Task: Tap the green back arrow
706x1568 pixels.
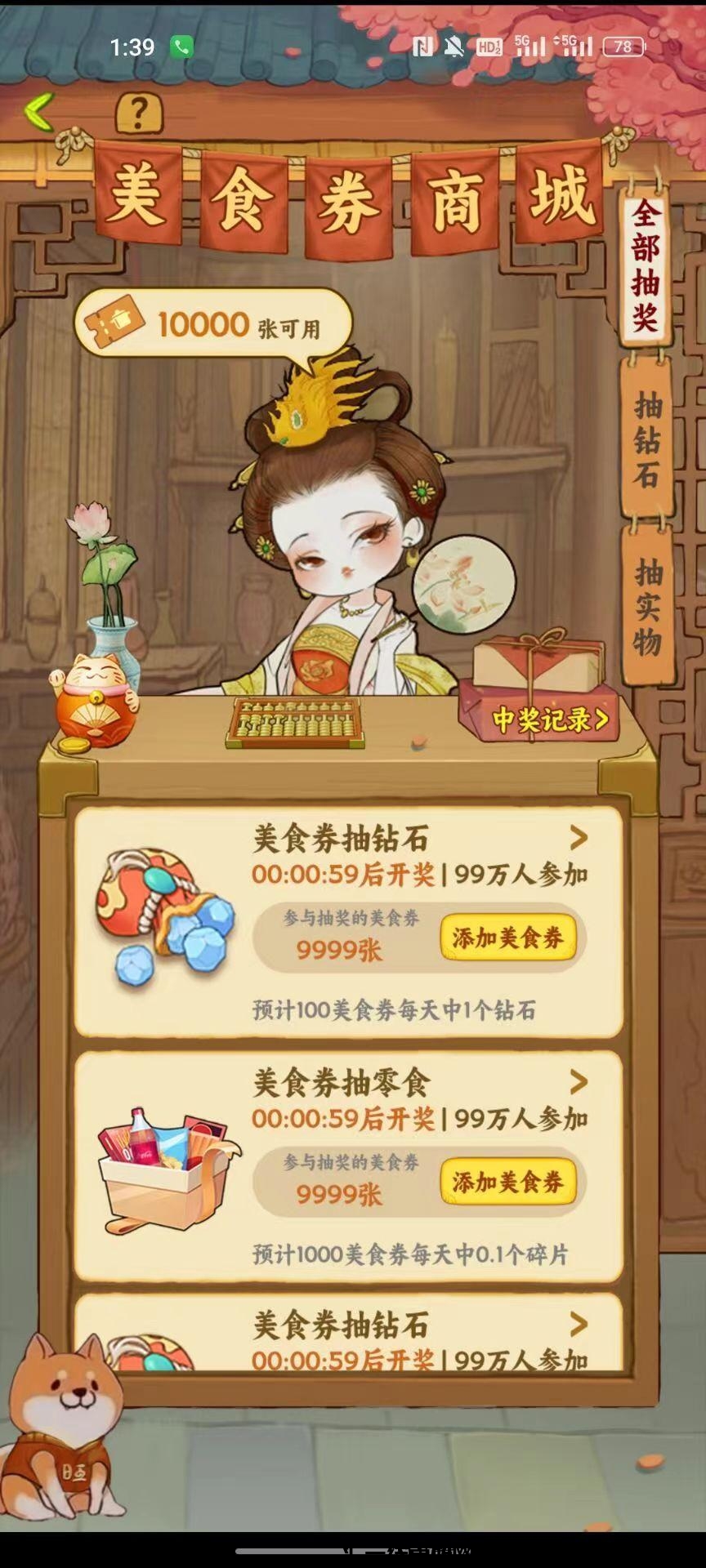Action: coord(38,112)
